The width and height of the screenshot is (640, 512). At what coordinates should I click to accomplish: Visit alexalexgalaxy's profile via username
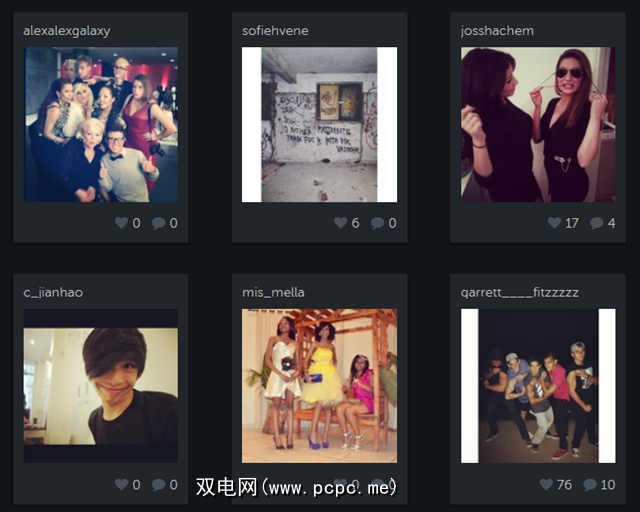tap(67, 31)
